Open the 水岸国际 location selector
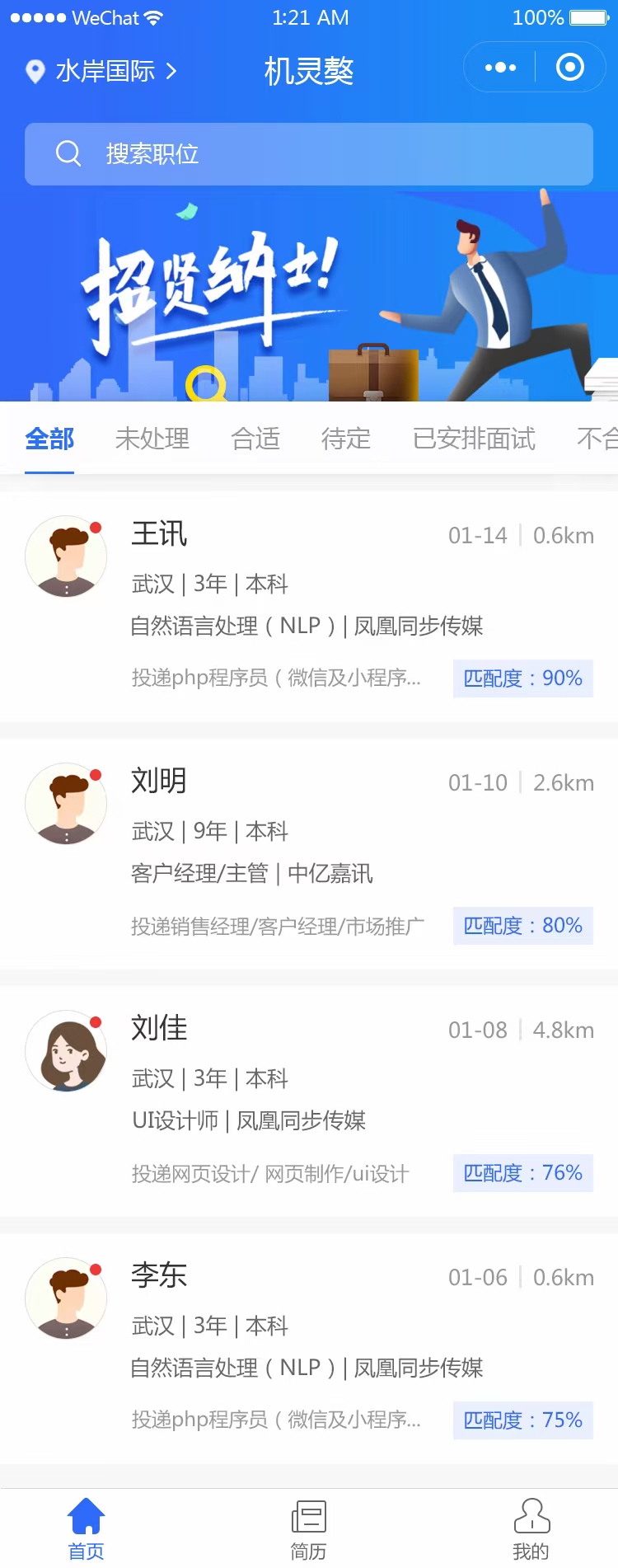618x1568 pixels. pos(102,72)
